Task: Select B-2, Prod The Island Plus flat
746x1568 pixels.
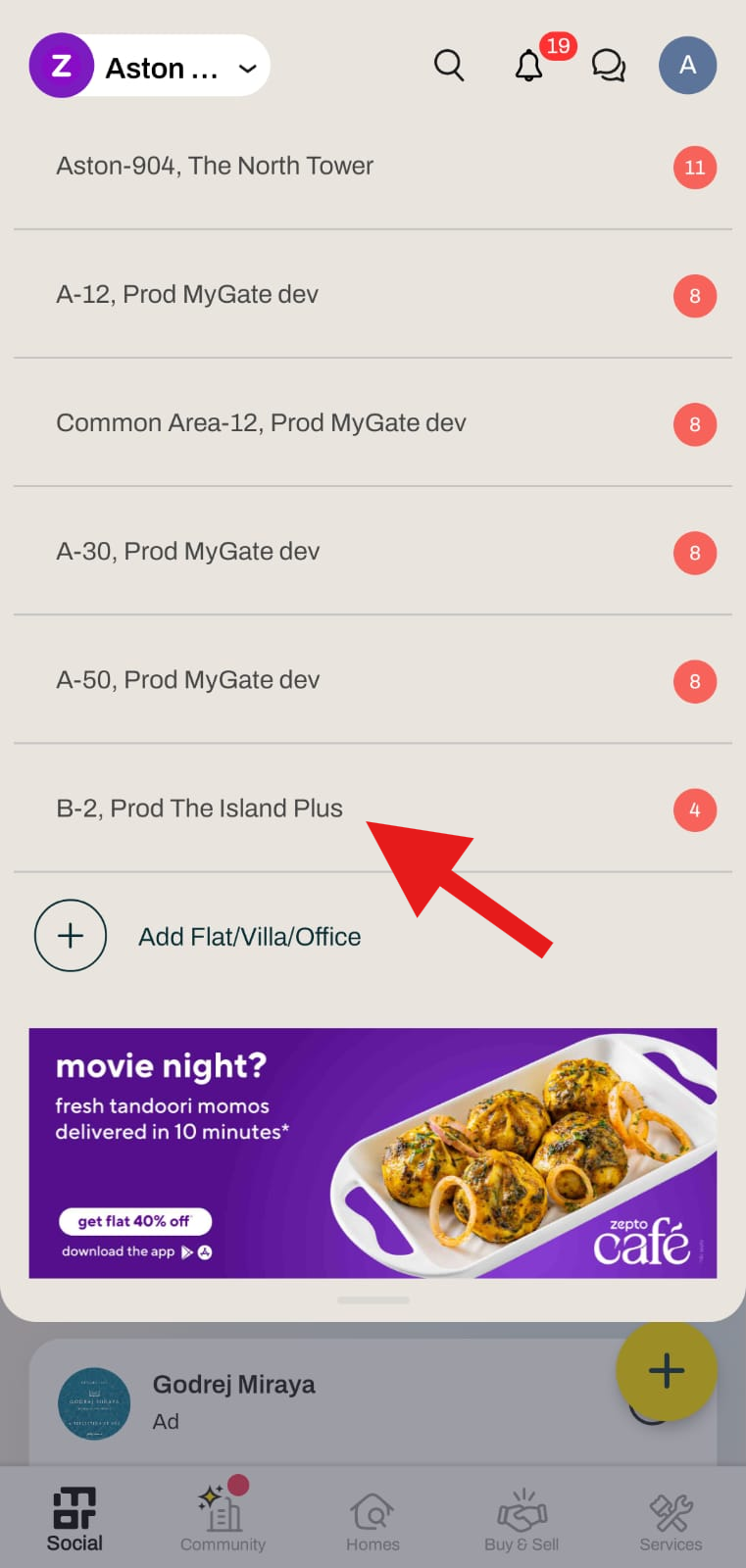Action: tap(199, 808)
